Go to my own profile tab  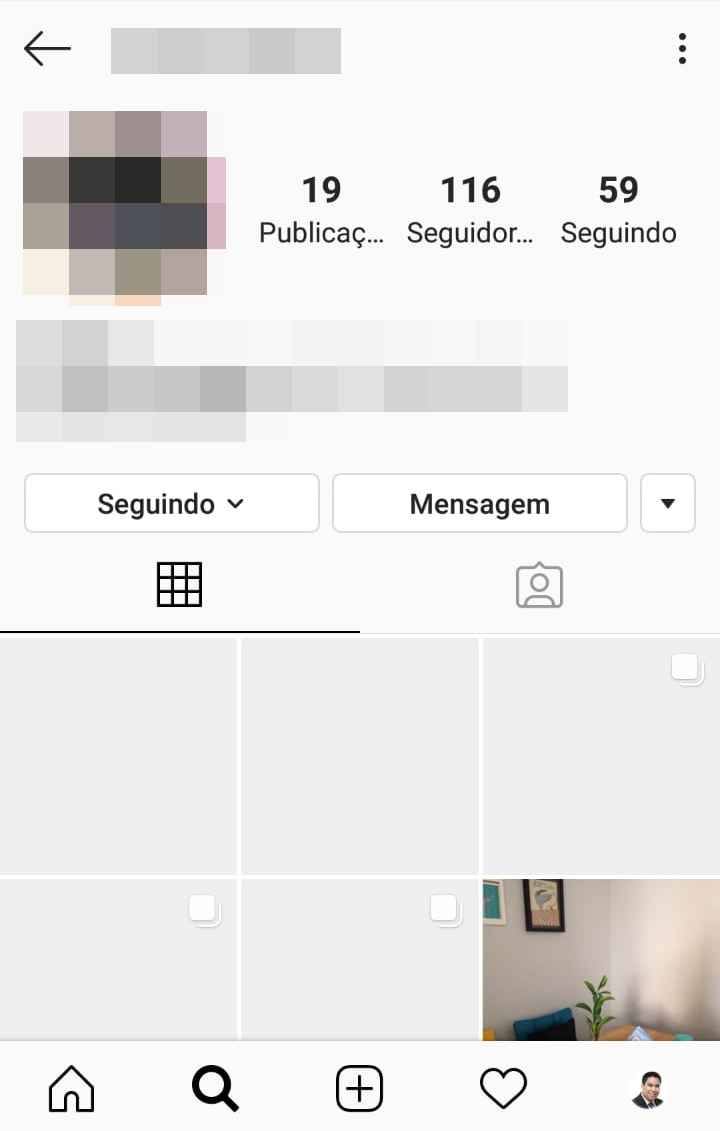click(x=647, y=1088)
